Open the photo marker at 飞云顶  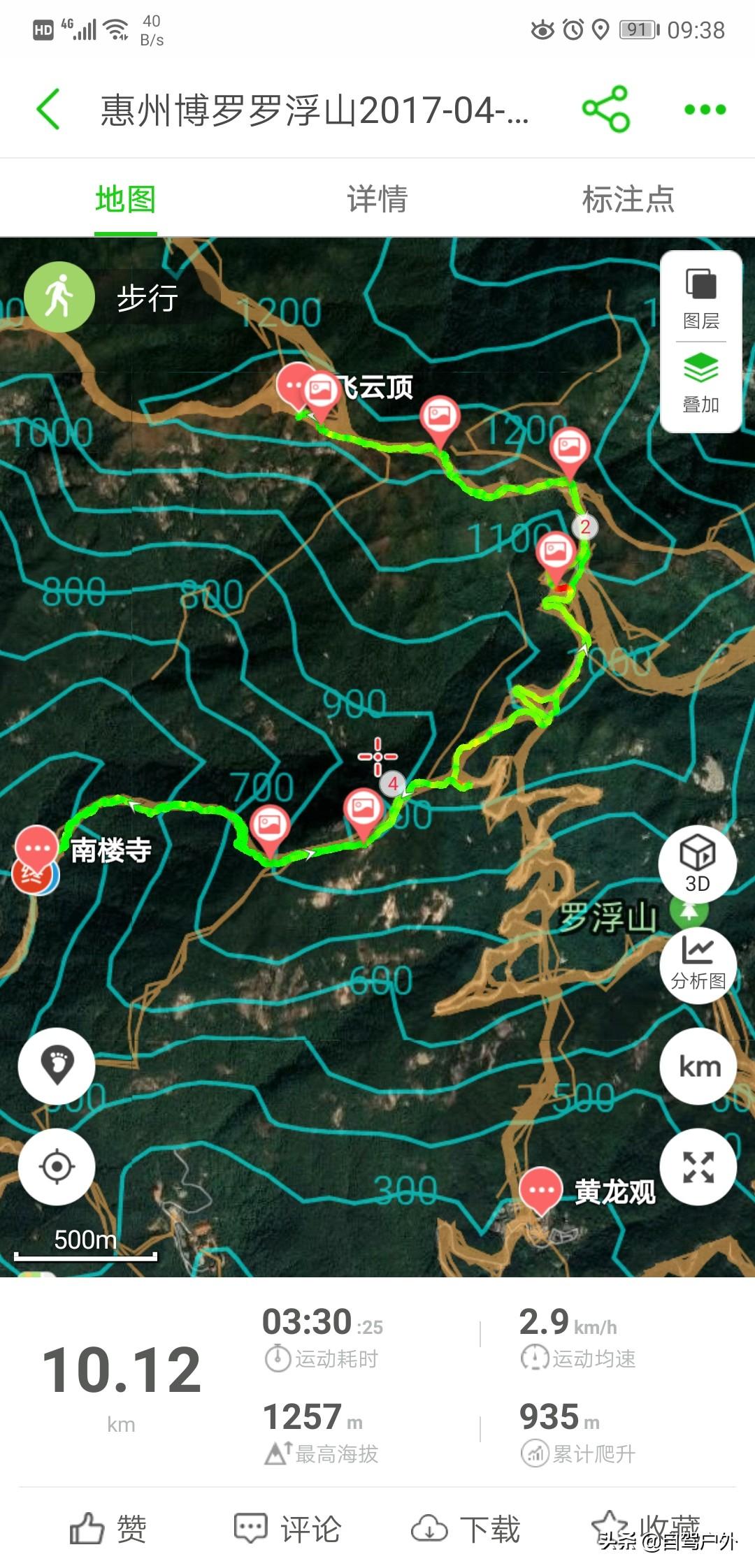click(x=321, y=391)
